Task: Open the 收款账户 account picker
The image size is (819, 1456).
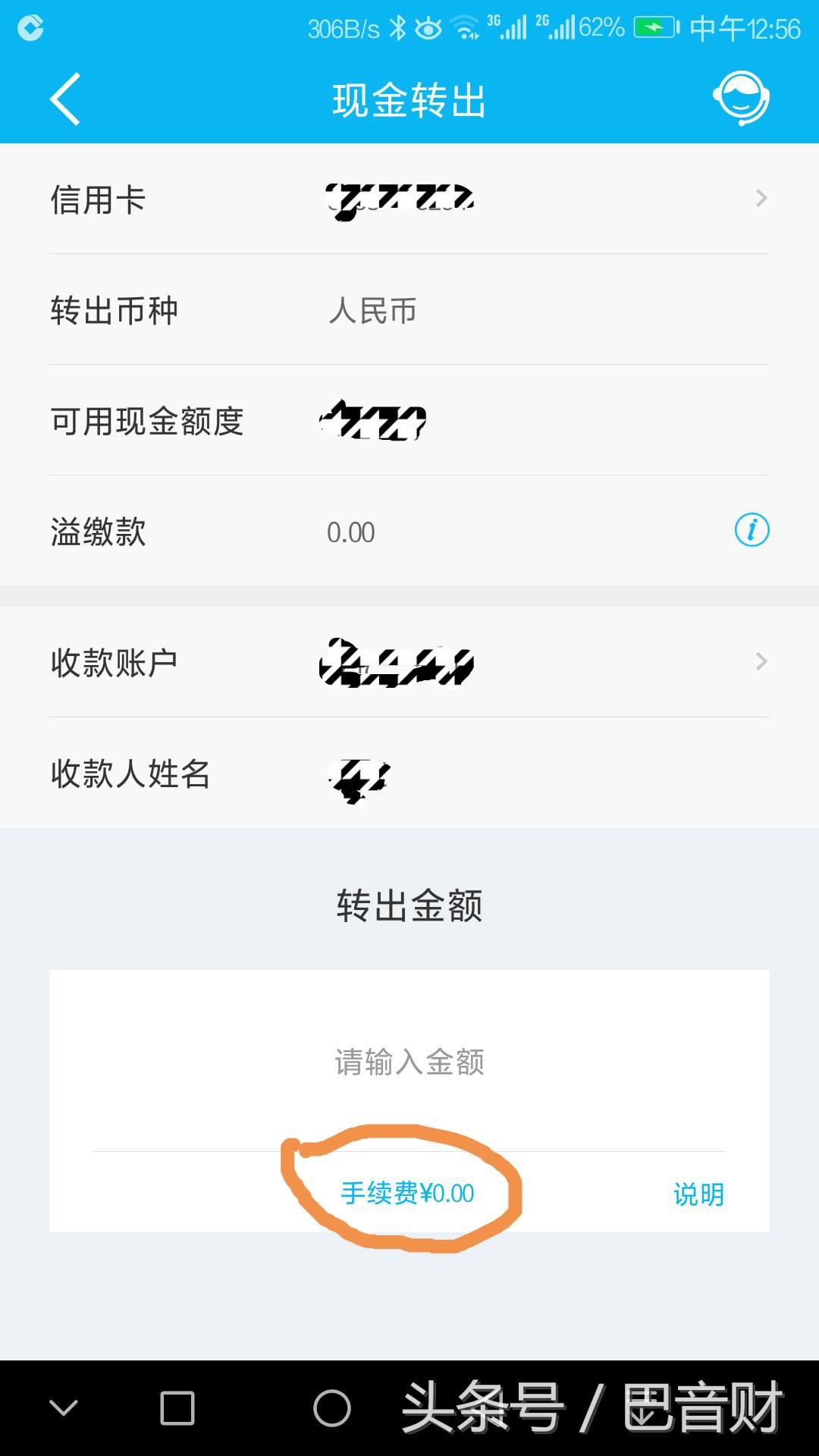Action: pos(409,661)
